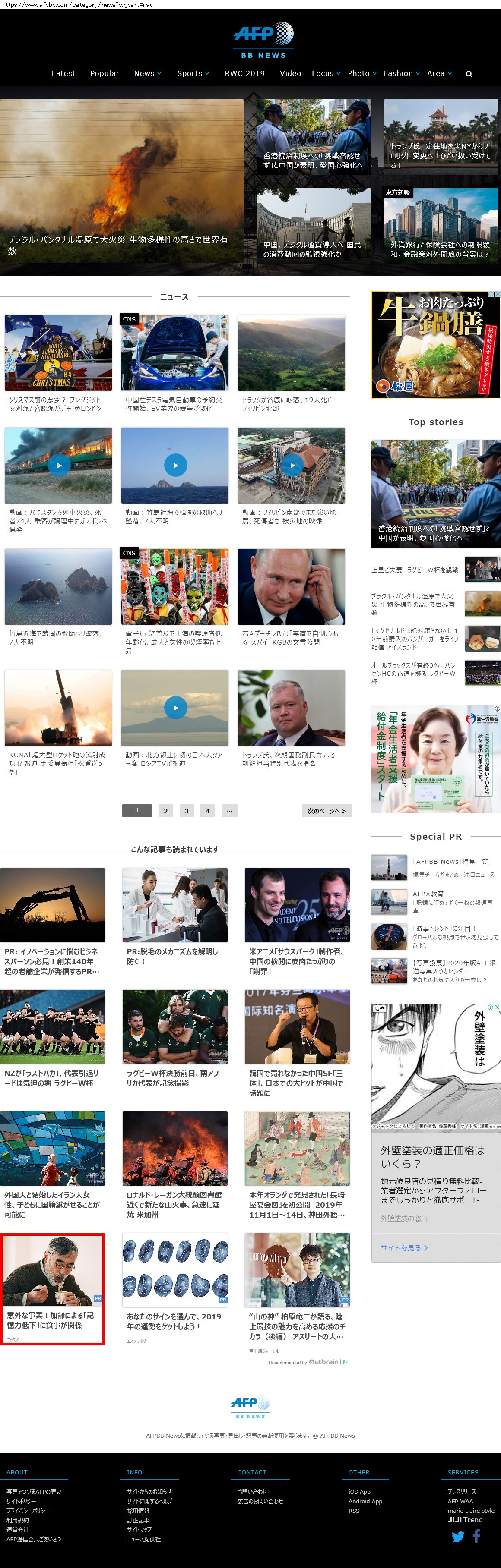
Task: Visit the AFPBB Twitter page
Action: coord(458,1537)
